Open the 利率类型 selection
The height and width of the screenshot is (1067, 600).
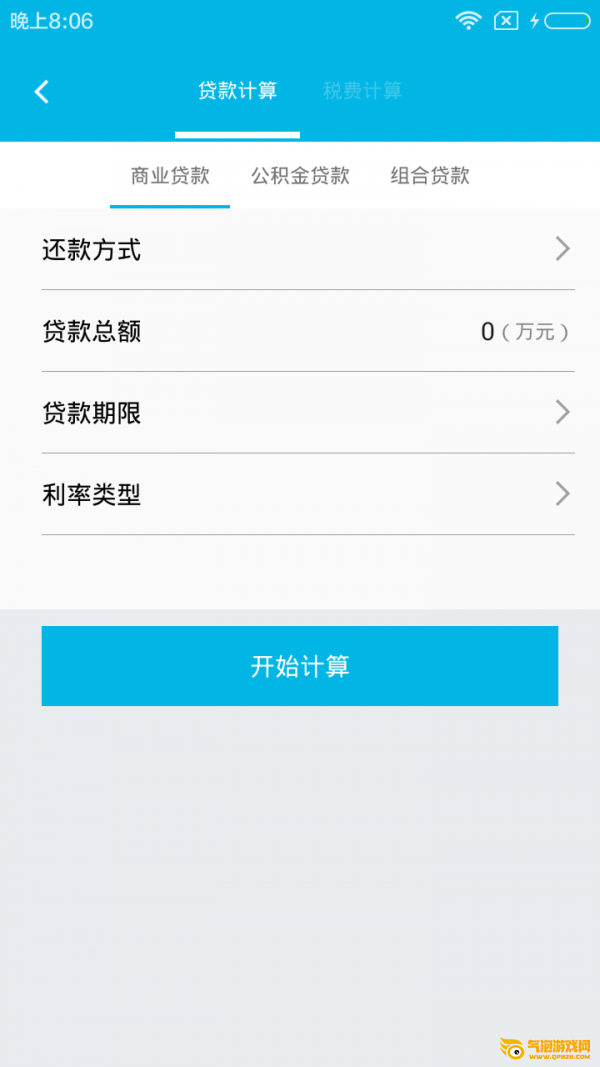click(308, 494)
